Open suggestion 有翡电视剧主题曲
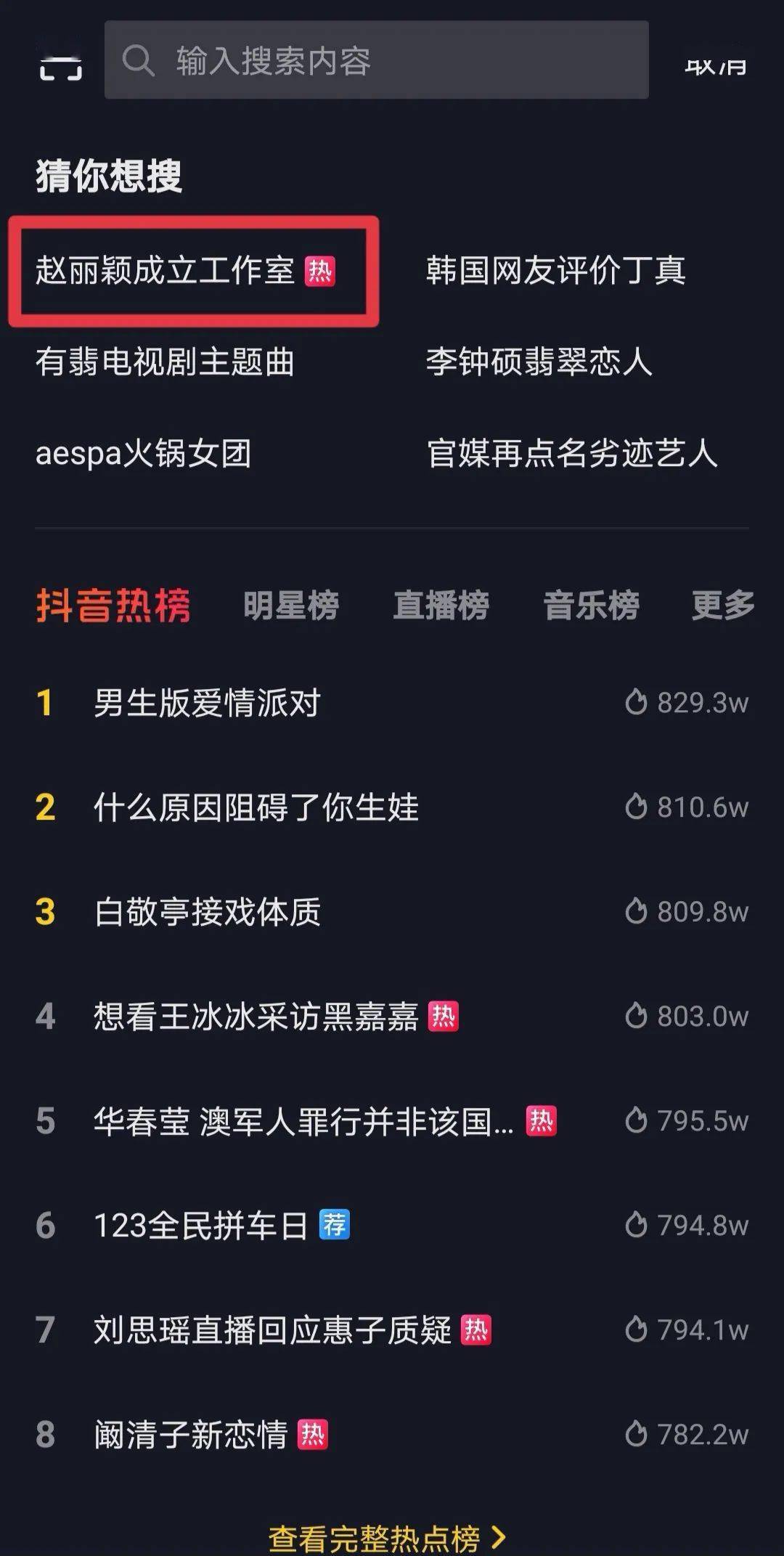784x1556 pixels. 165,362
